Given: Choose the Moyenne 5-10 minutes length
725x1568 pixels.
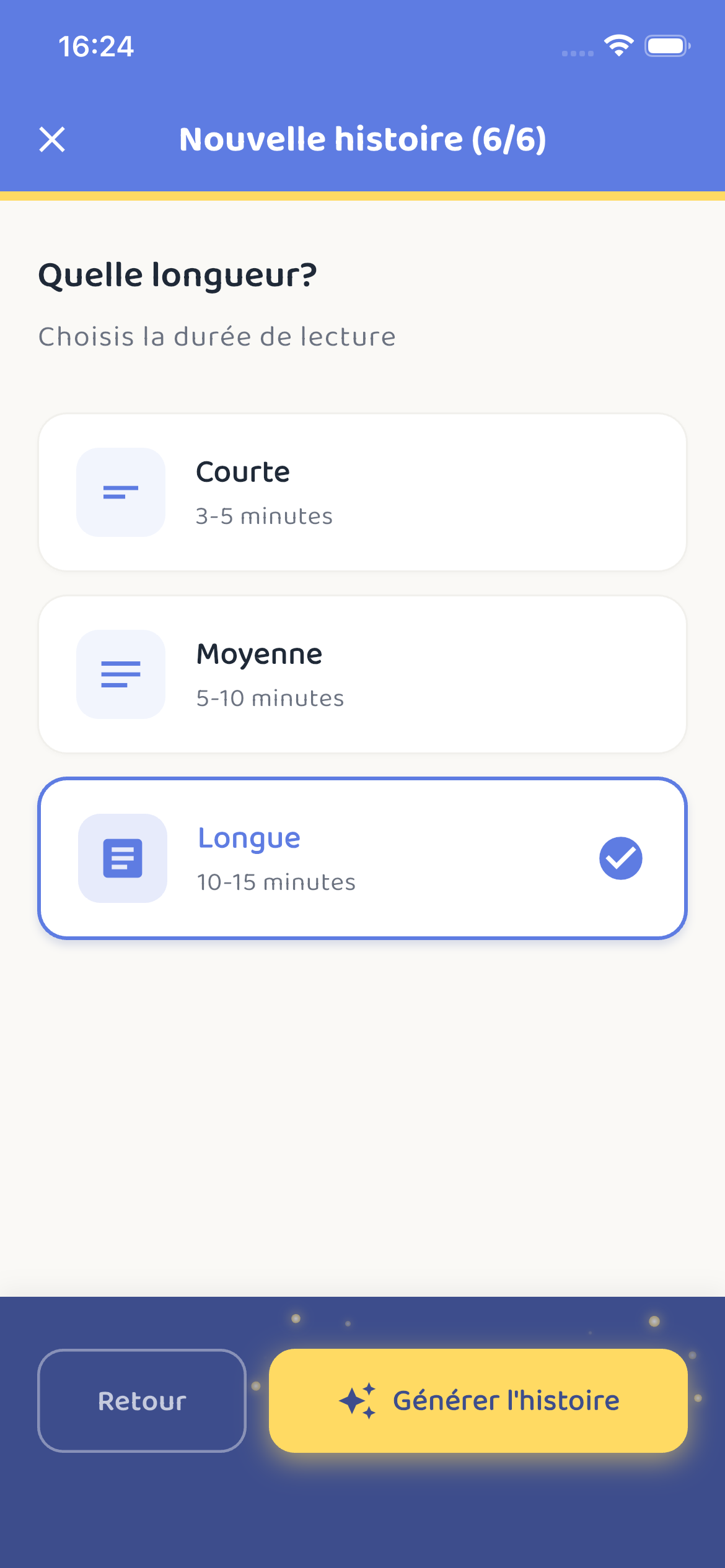Looking at the screenshot, I should coord(362,674).
